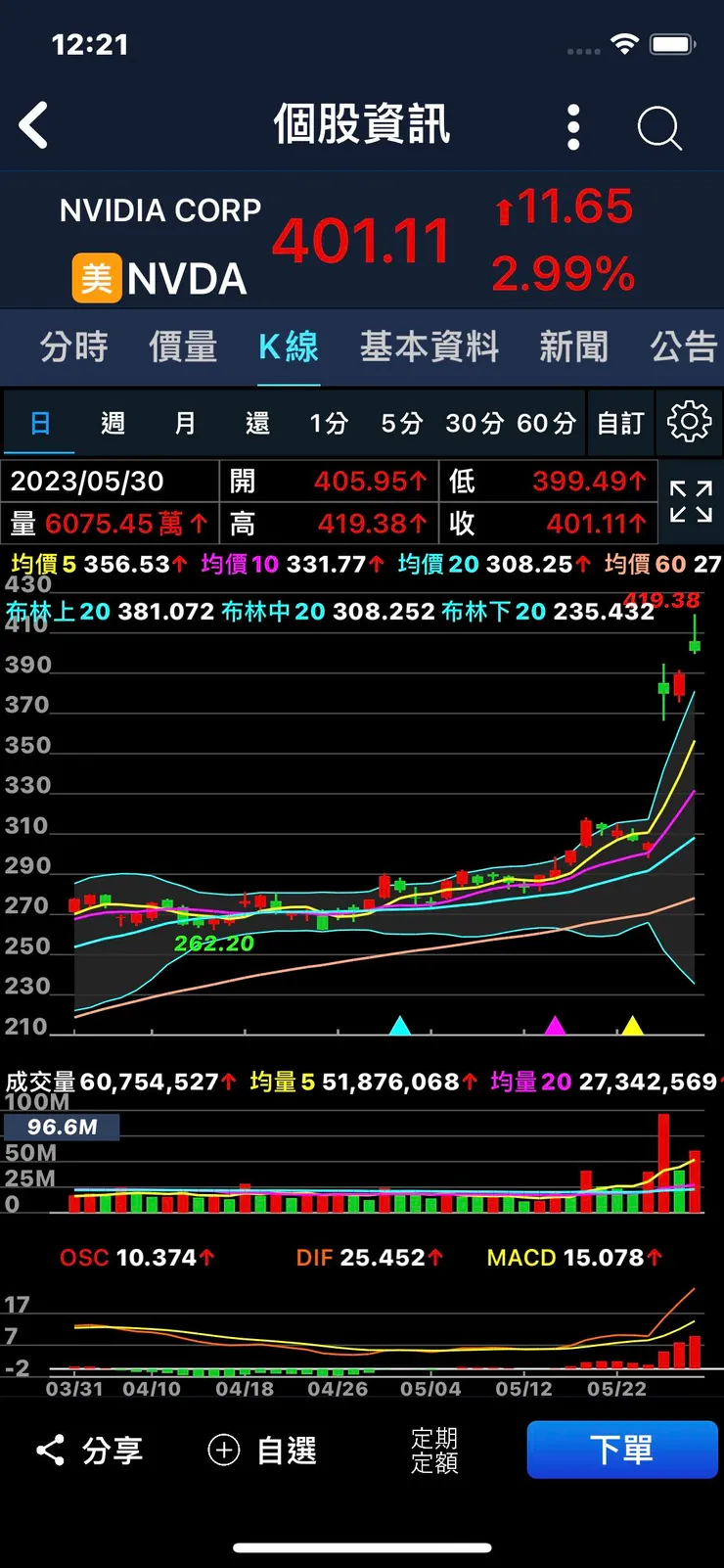Tap the 自訂 custom button
Image resolution: width=724 pixels, height=1568 pixels.
[x=620, y=423]
